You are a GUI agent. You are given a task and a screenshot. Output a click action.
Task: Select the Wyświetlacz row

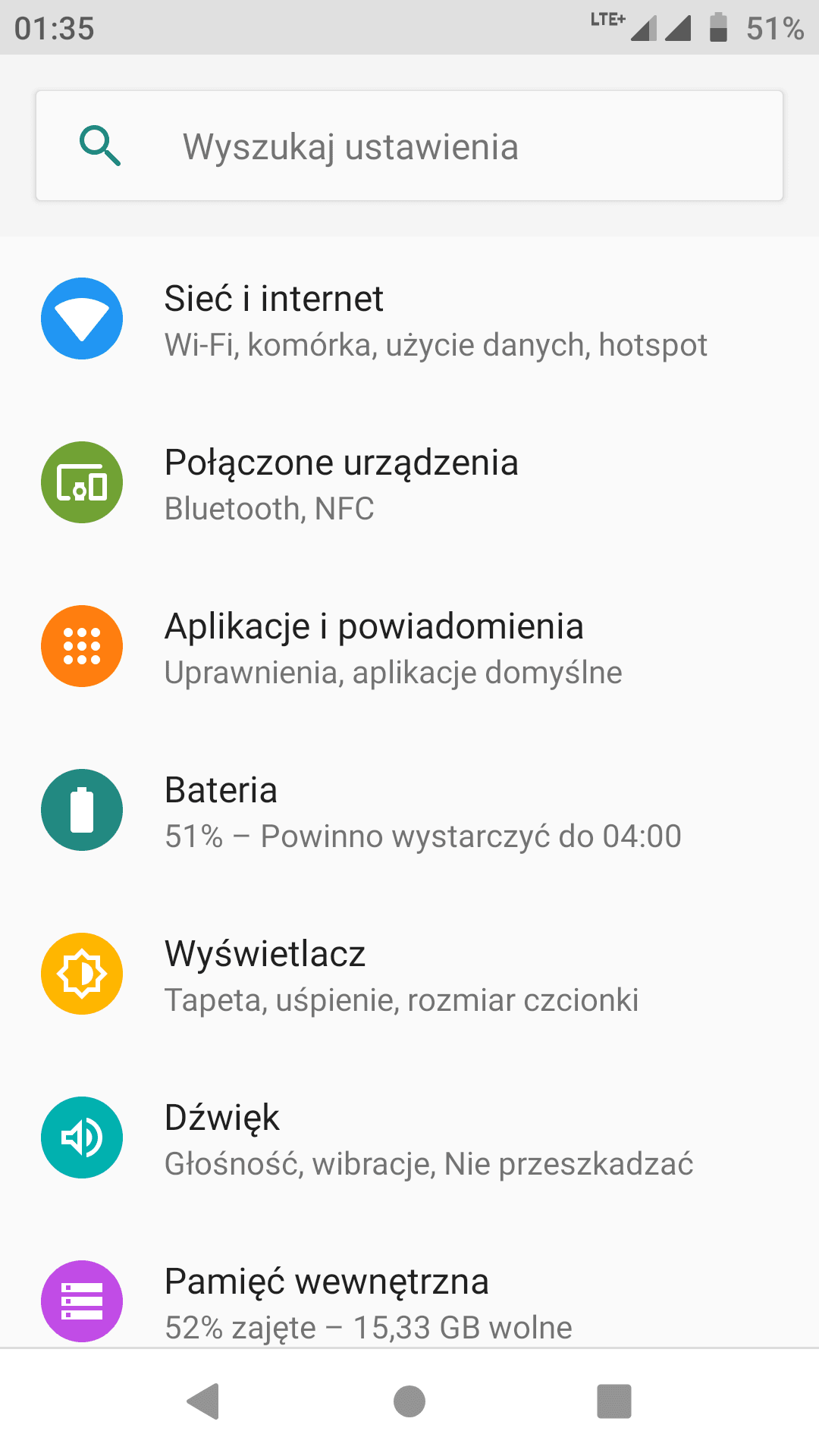(409, 974)
